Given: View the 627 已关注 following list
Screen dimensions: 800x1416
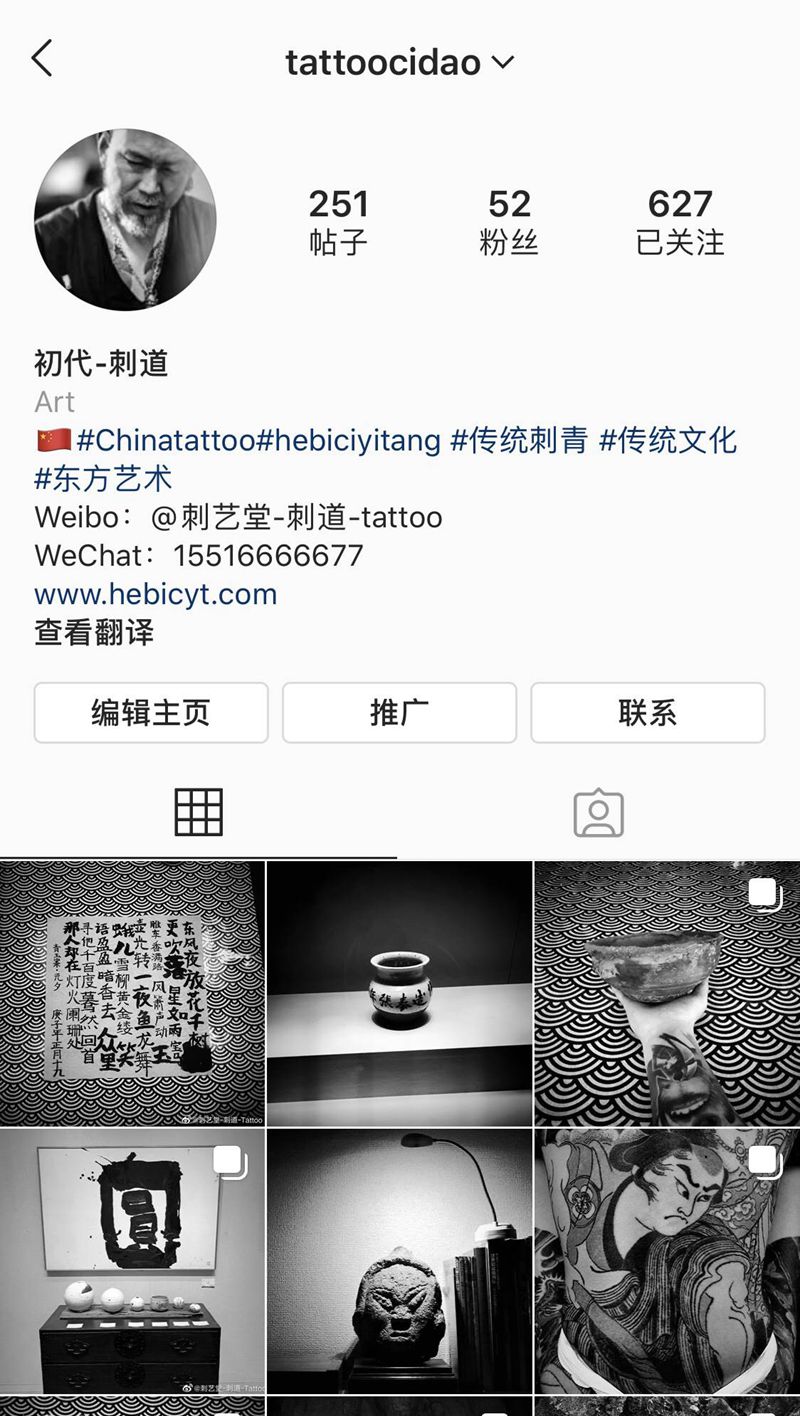Looking at the screenshot, I should (679, 221).
